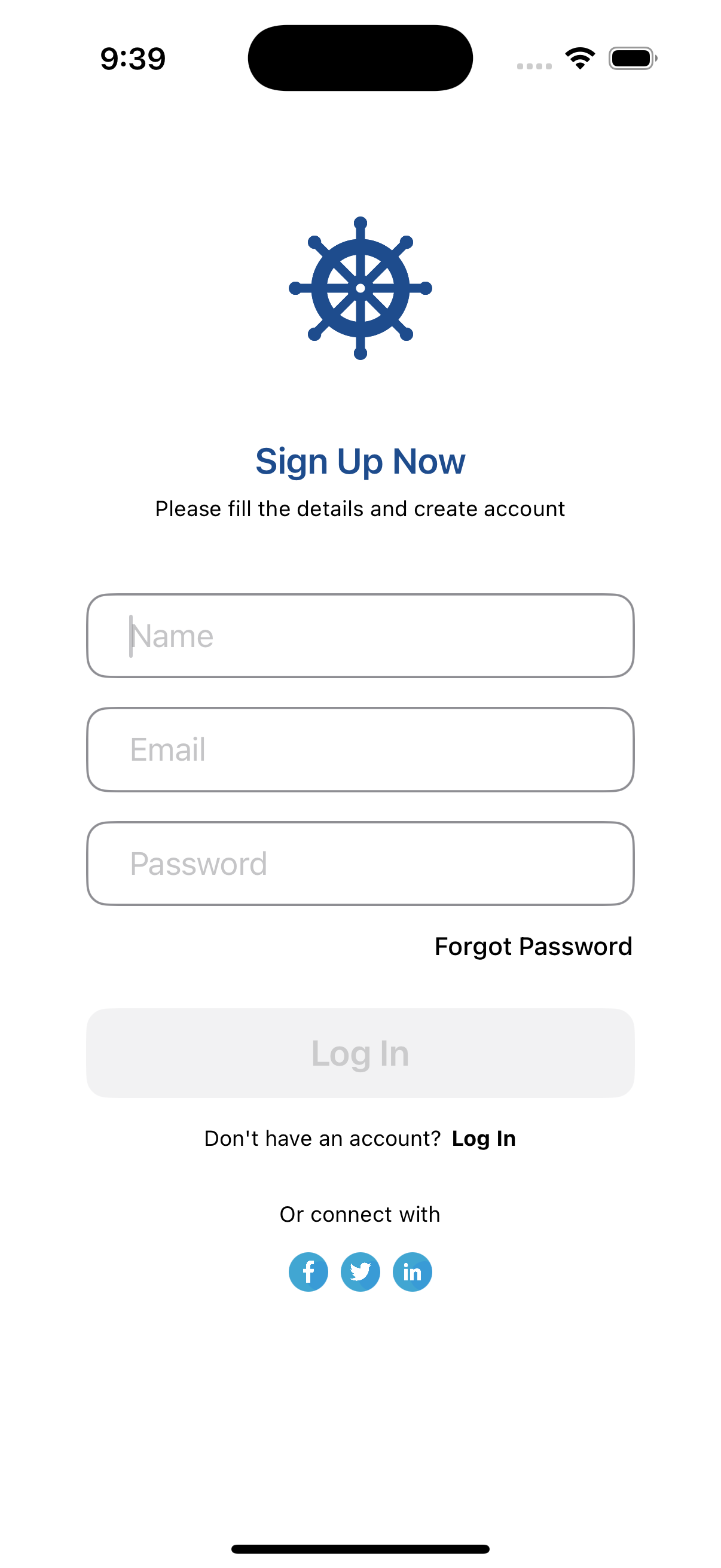
Task: Open the Forgot Password link
Action: click(x=533, y=947)
